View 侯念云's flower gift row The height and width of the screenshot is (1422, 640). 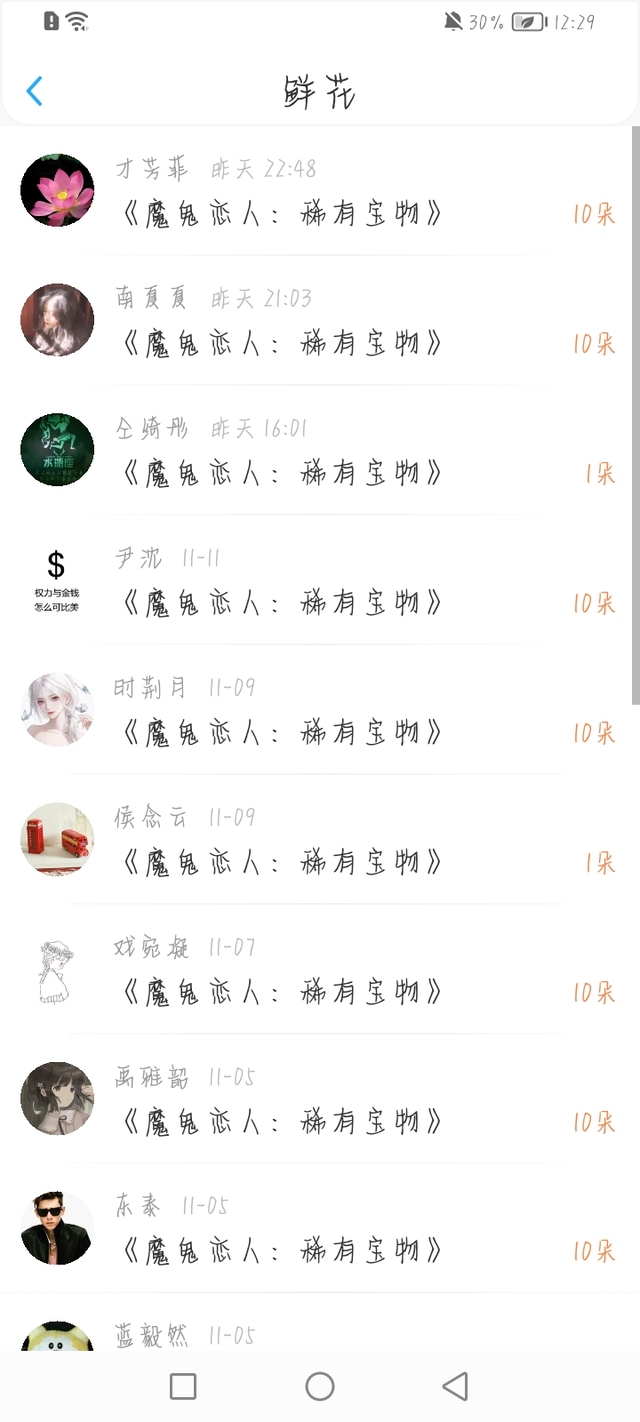pos(320,841)
